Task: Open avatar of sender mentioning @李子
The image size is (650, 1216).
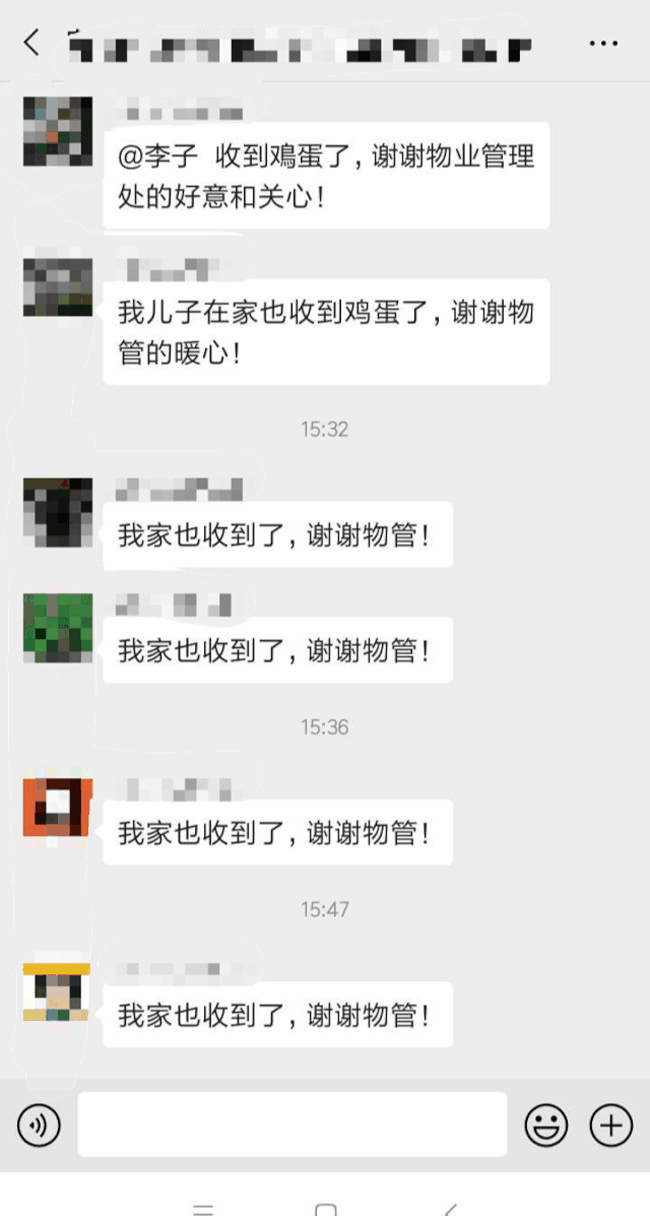Action: 57,131
